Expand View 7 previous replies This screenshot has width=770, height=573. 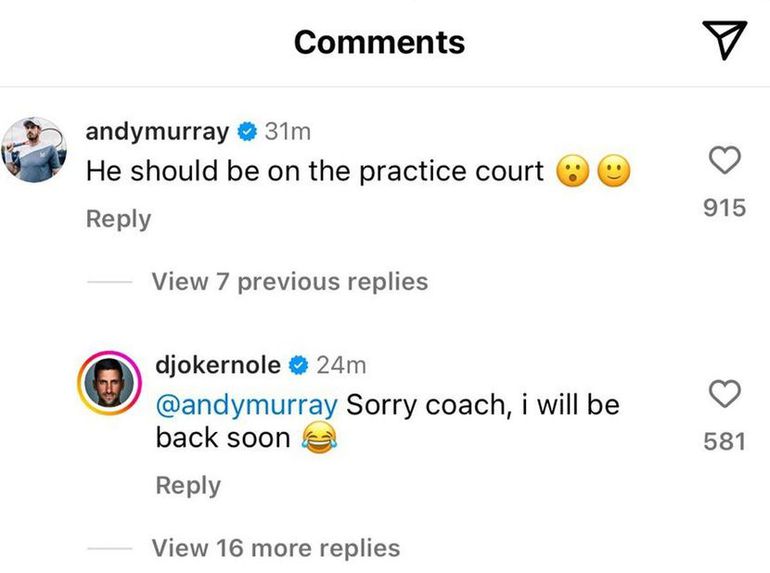289,282
